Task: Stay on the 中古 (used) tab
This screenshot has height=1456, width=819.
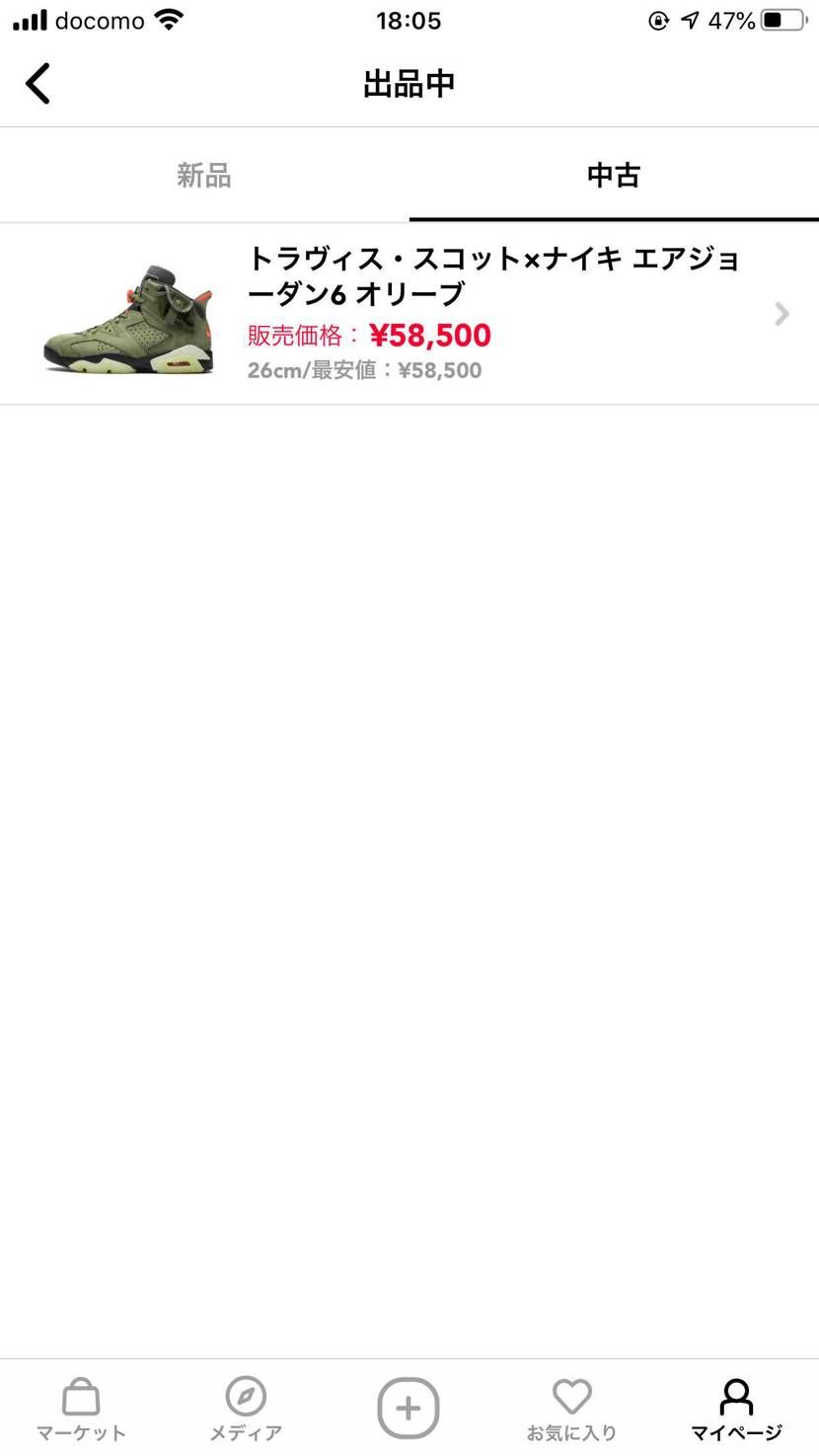Action: 614,175
